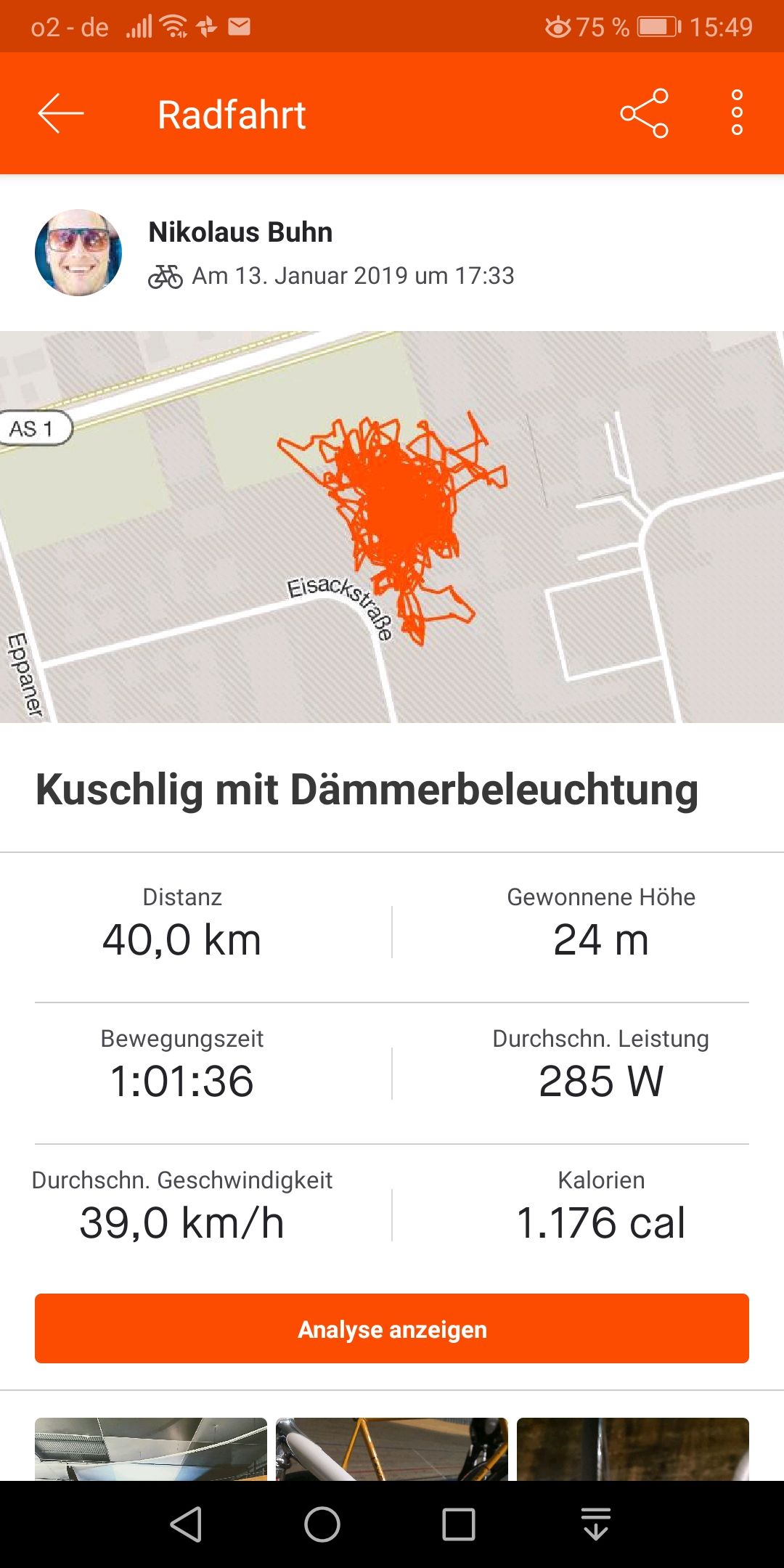The image size is (784, 1568).
Task: Tap the system home button
Action: (322, 1524)
